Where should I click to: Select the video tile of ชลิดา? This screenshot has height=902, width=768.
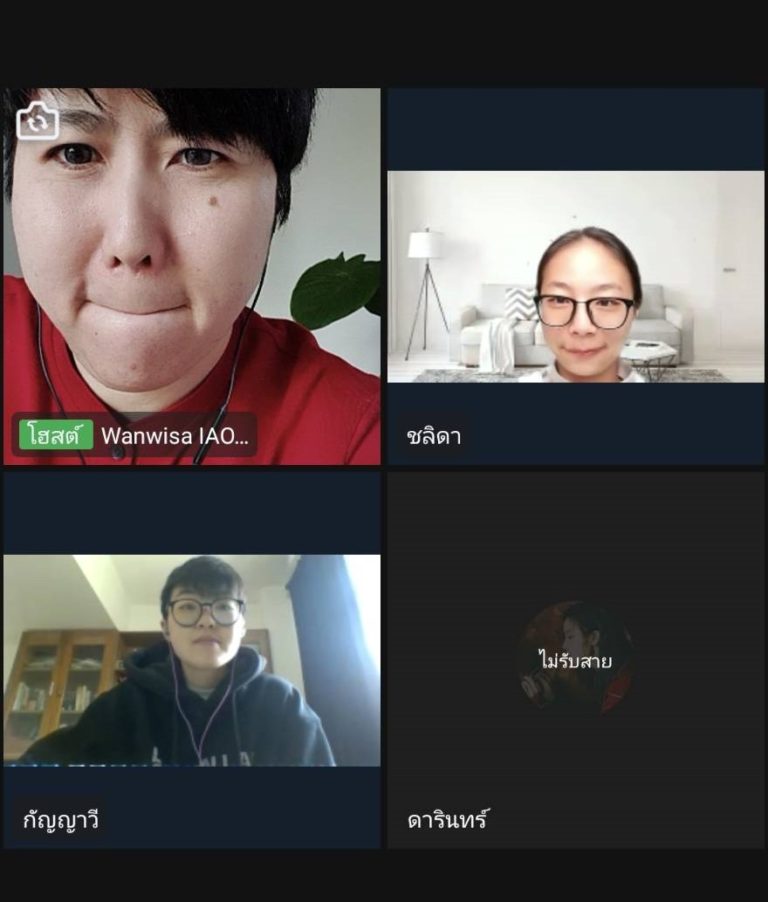(575, 277)
